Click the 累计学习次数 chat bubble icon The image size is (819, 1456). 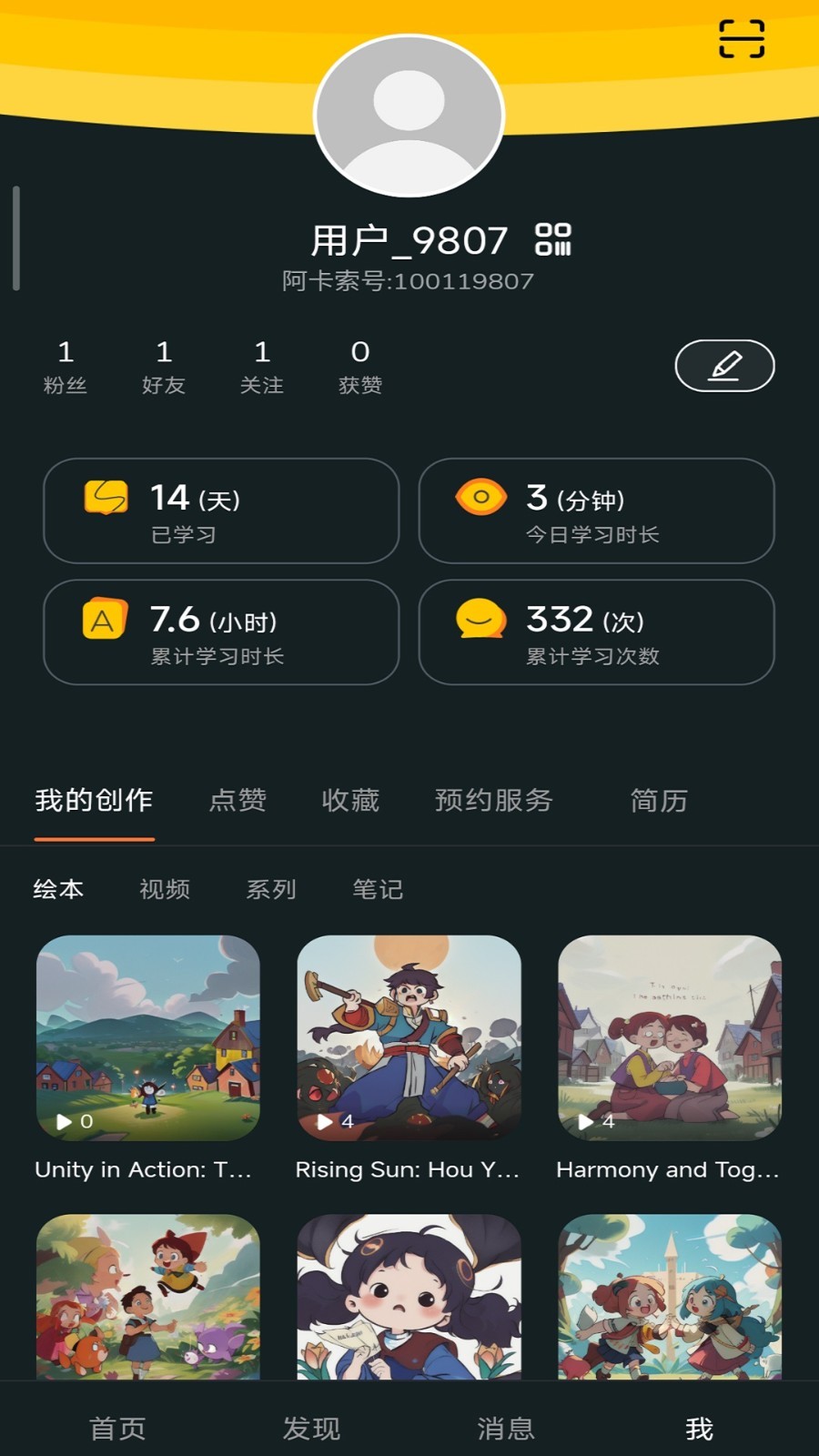[481, 621]
